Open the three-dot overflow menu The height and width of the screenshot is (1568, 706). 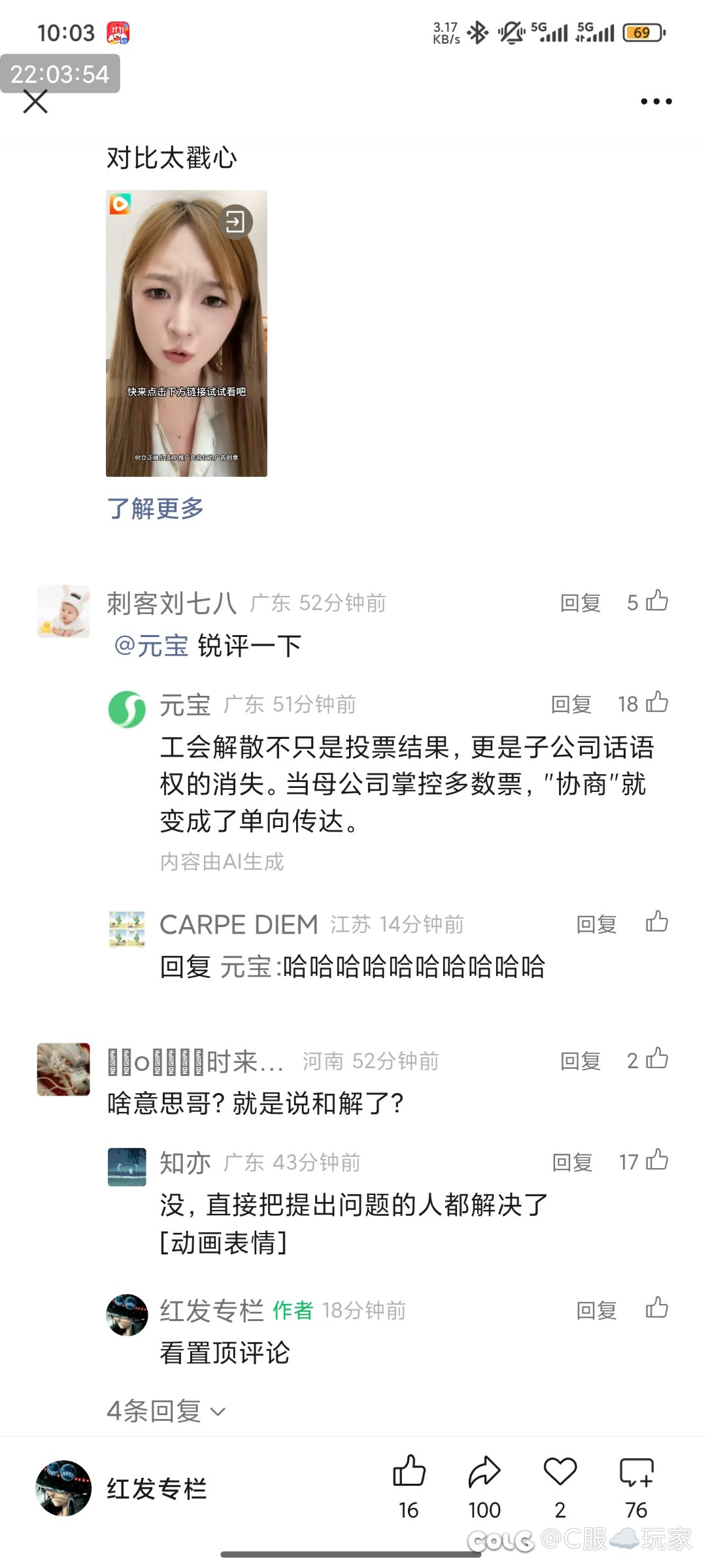(x=656, y=101)
